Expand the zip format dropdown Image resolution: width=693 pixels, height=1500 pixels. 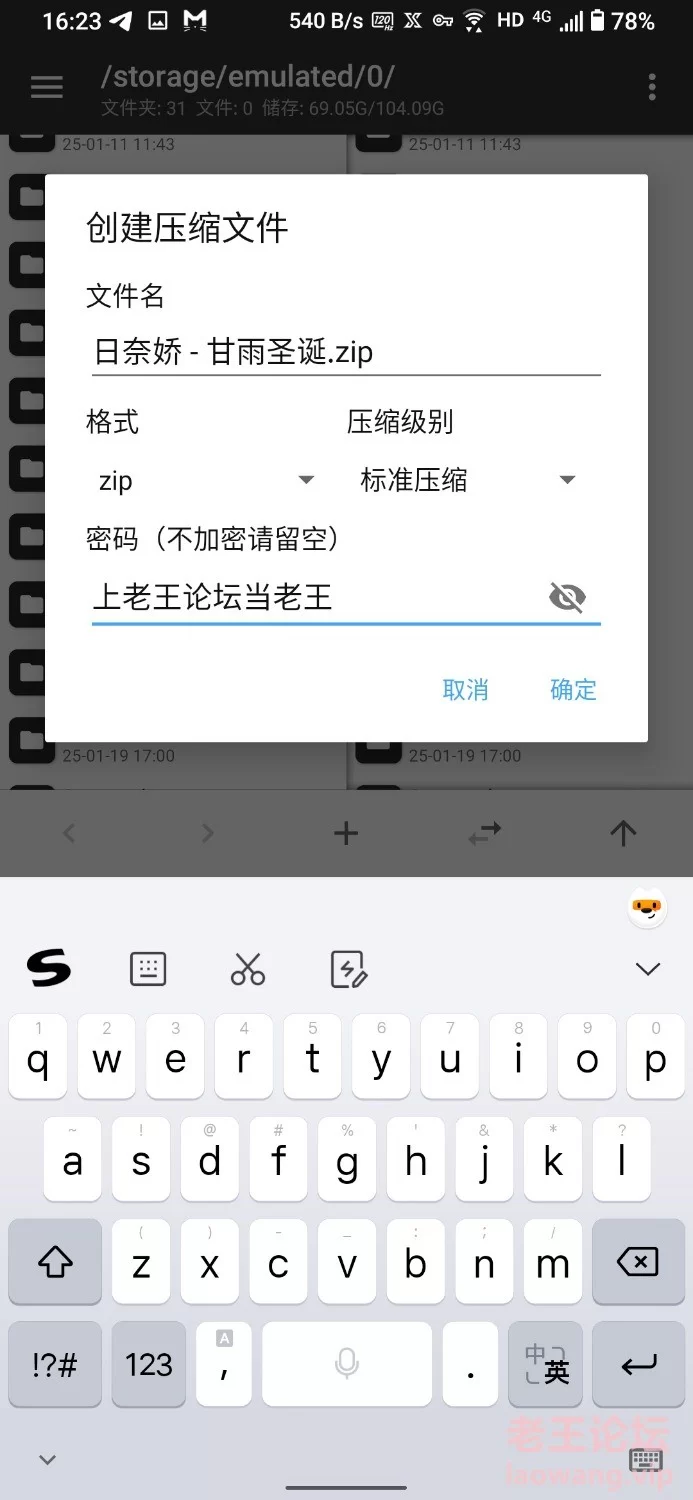pos(205,481)
